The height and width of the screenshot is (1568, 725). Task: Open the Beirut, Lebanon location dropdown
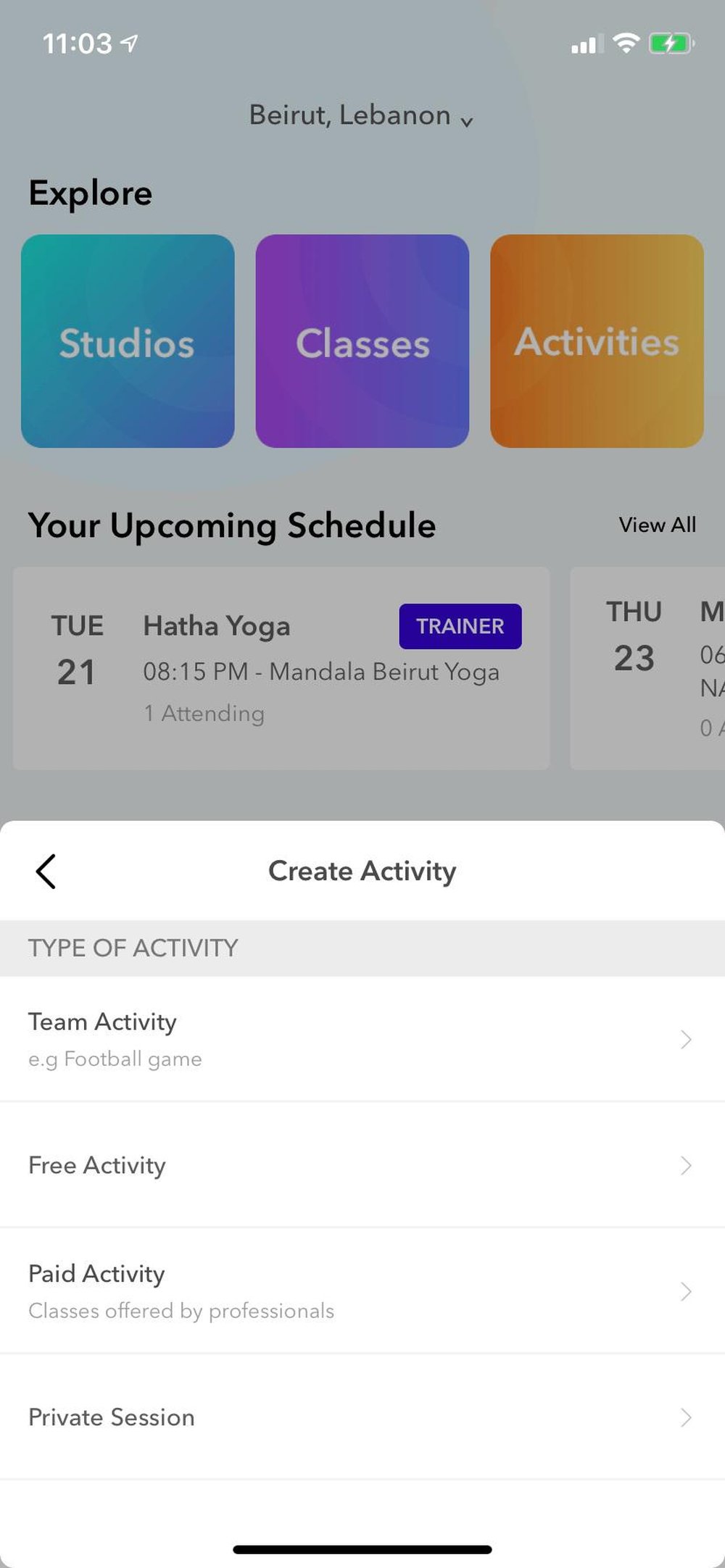361,116
